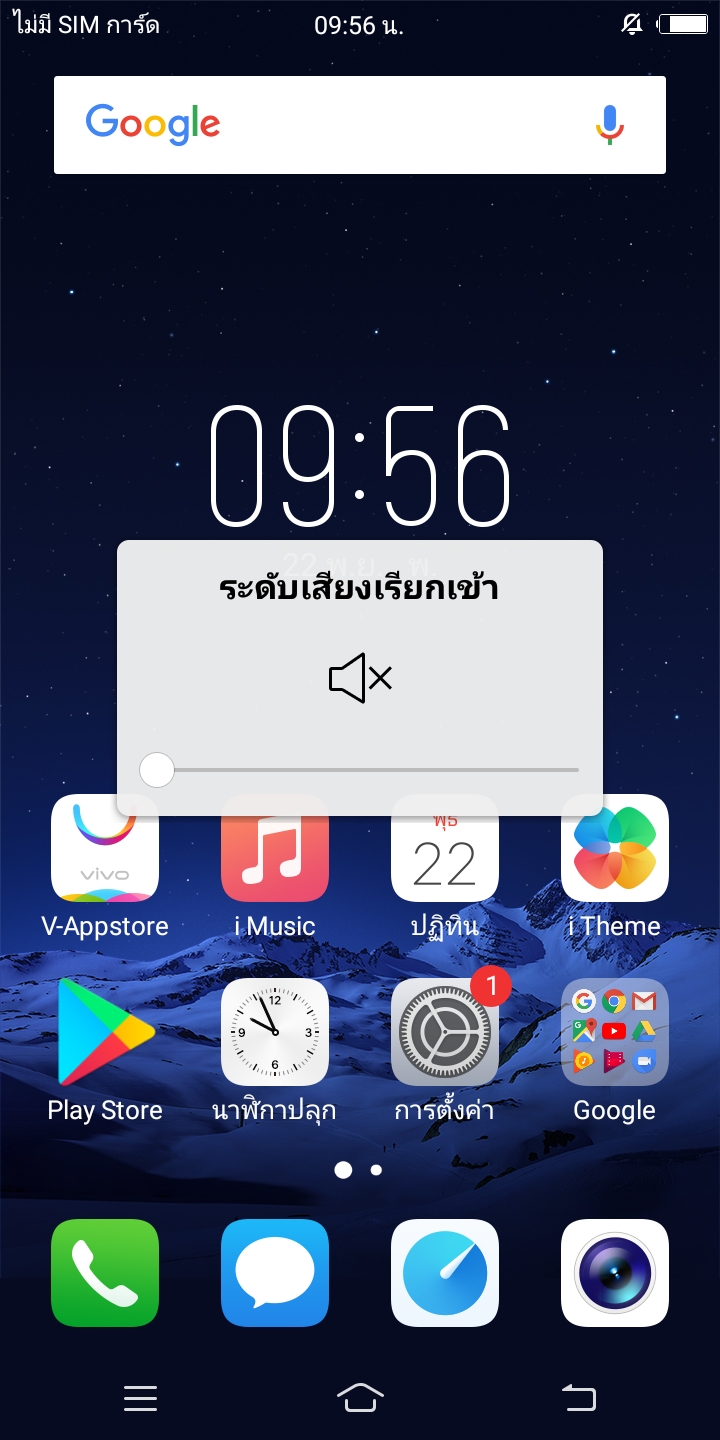720x1440 pixels.
Task: Open the menu button in navigation bar
Action: 140,1398
